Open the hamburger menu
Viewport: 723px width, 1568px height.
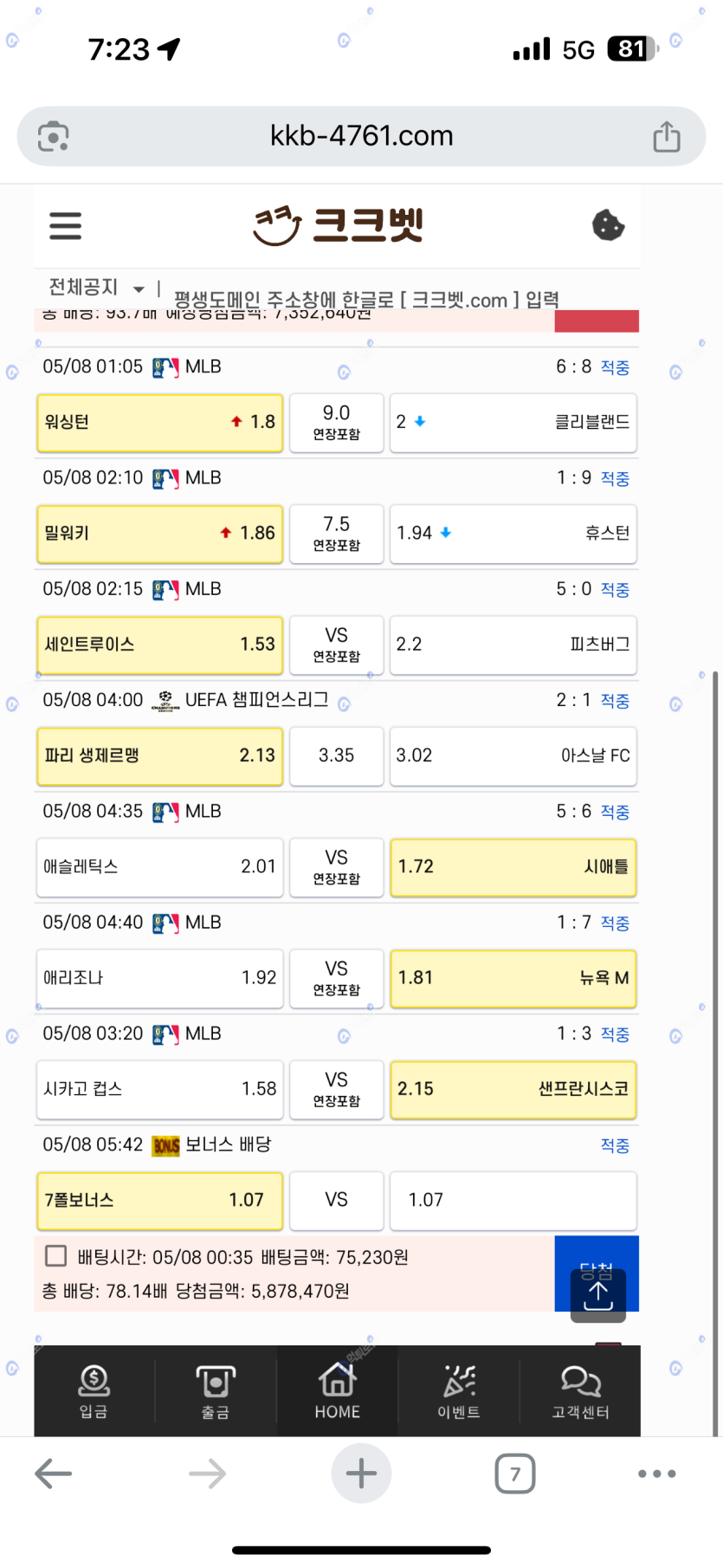point(65,226)
